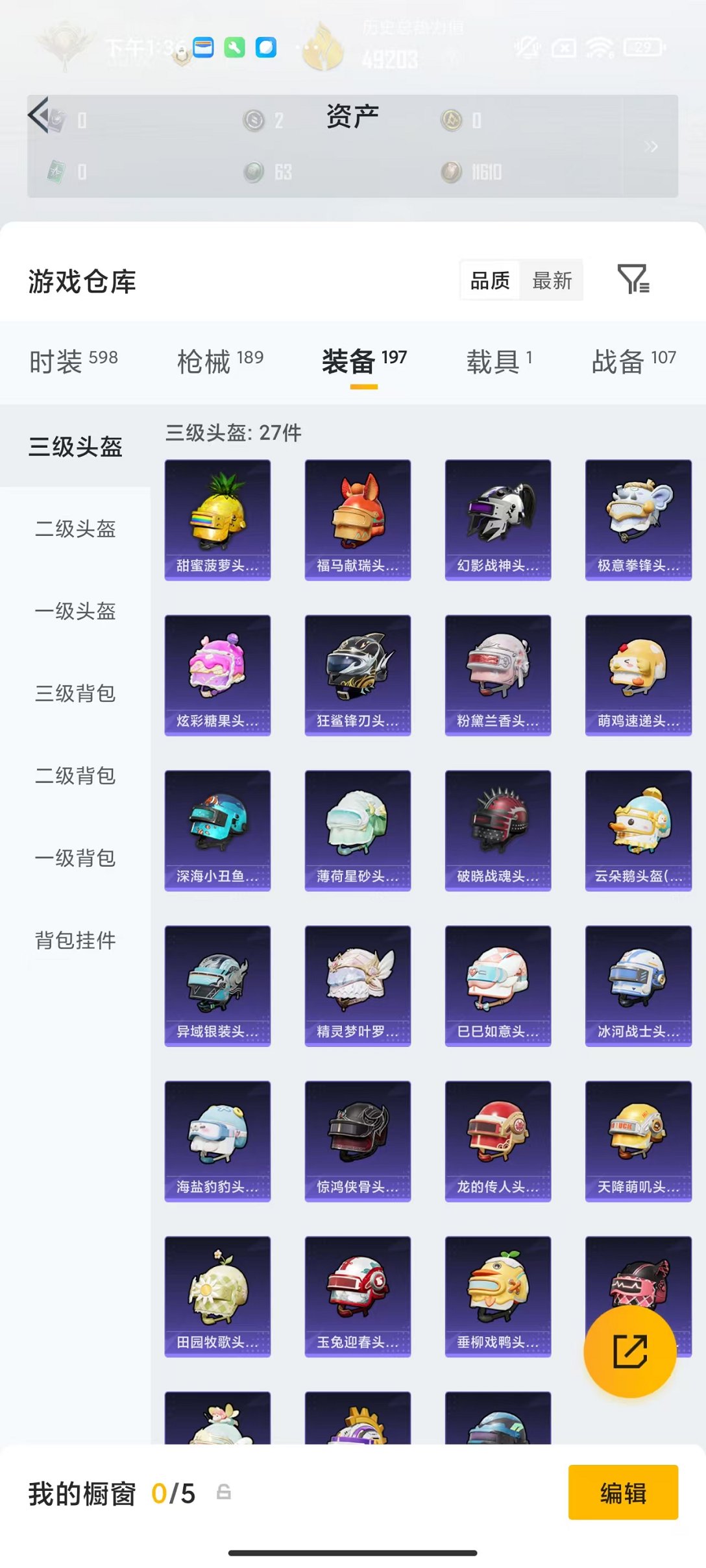Open the 甜蜜菠萝头 helmet thumbnail
Viewport: 706px width, 1568px height.
tap(217, 518)
